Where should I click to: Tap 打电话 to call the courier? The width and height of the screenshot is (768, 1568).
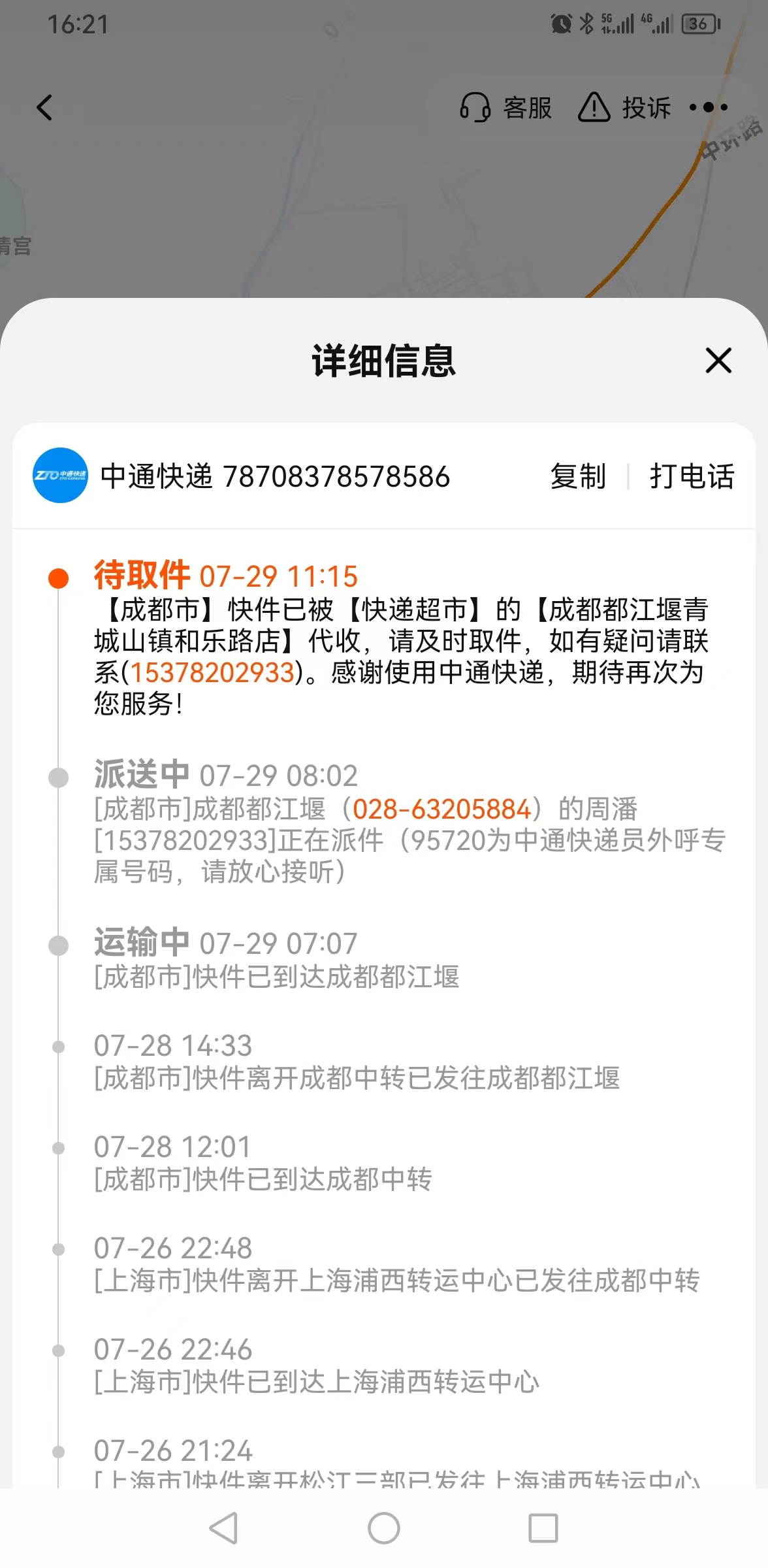pyautogui.click(x=692, y=476)
